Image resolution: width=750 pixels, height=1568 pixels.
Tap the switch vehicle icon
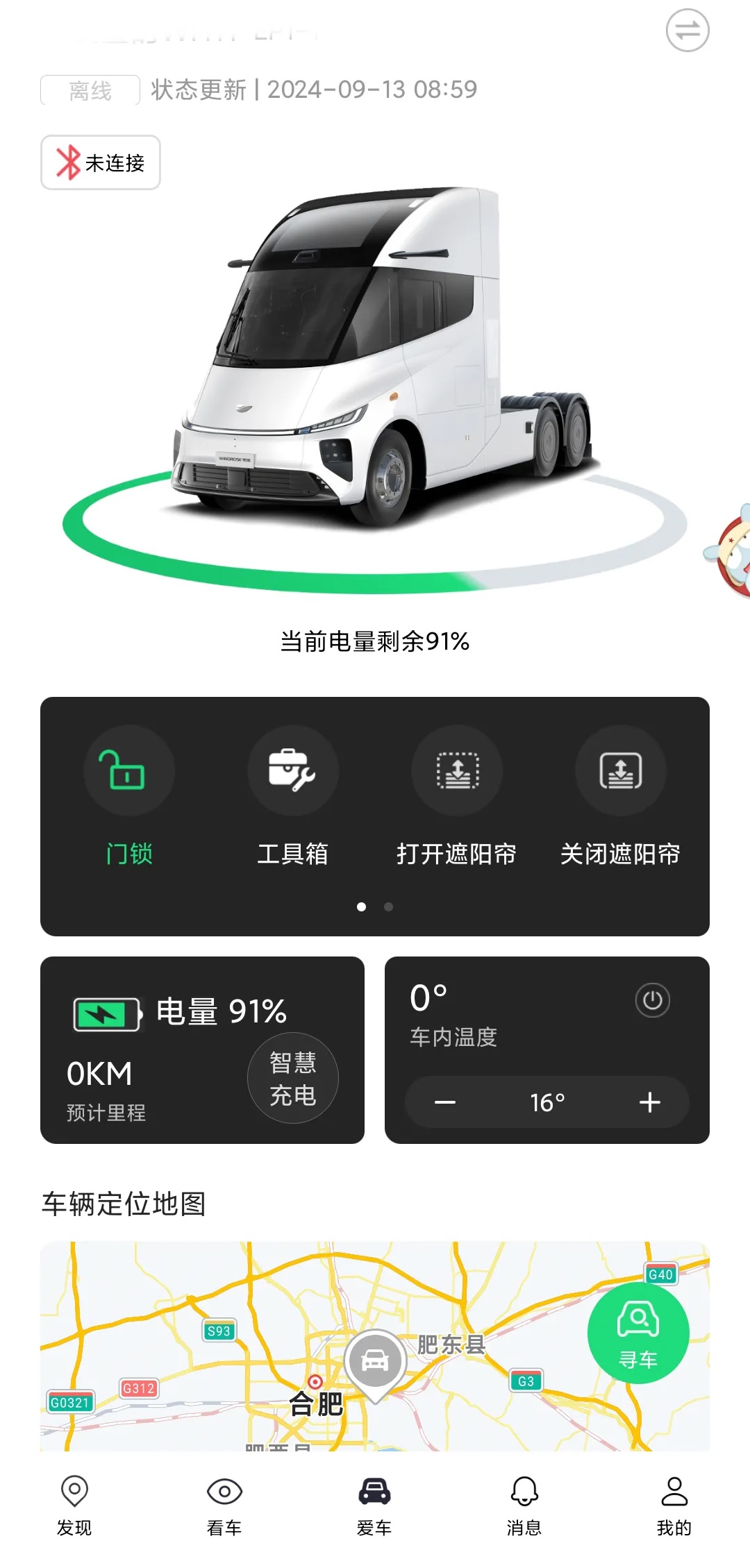(687, 31)
